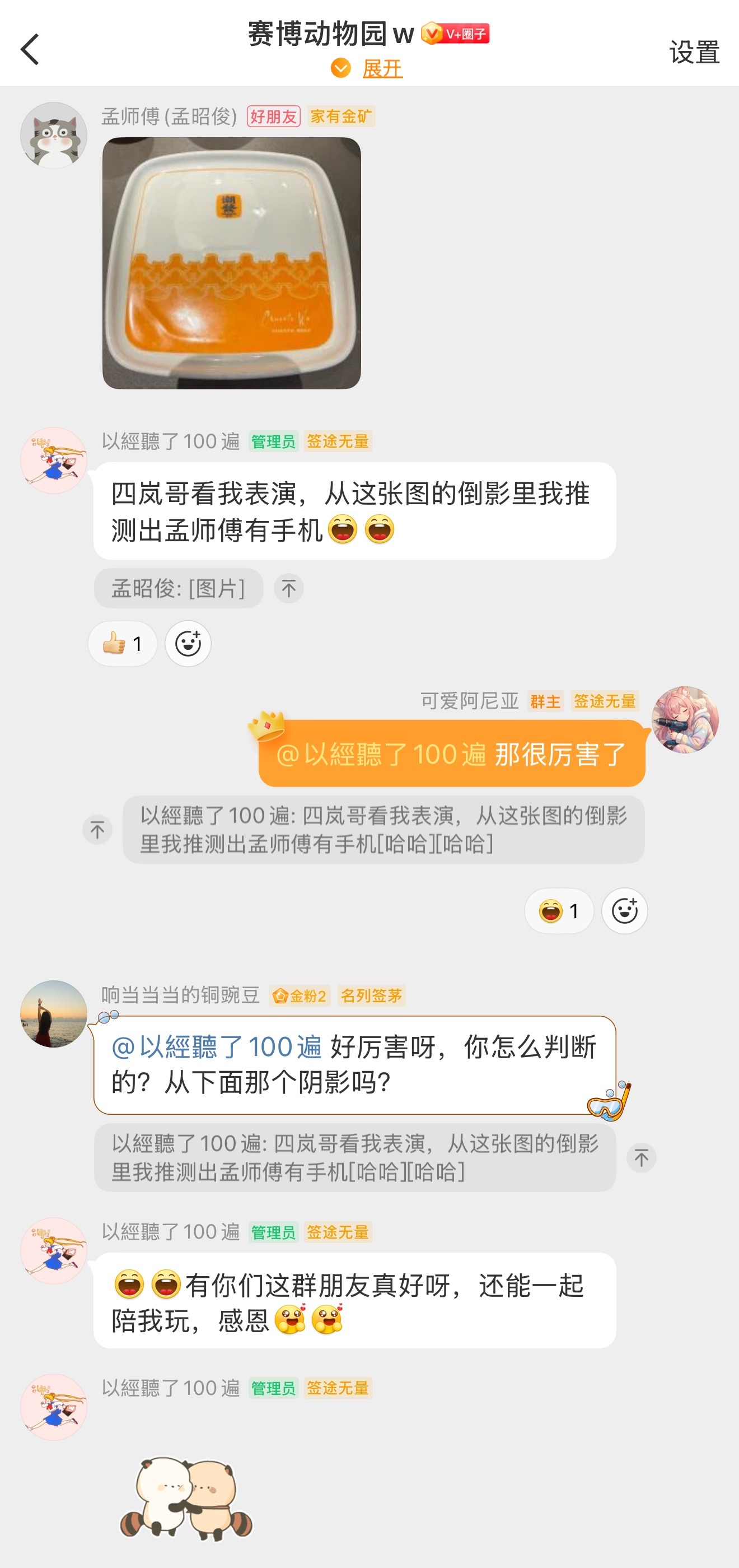This screenshot has width=739, height=1568.
Task: Open 设置 for this group
Action: [x=694, y=52]
